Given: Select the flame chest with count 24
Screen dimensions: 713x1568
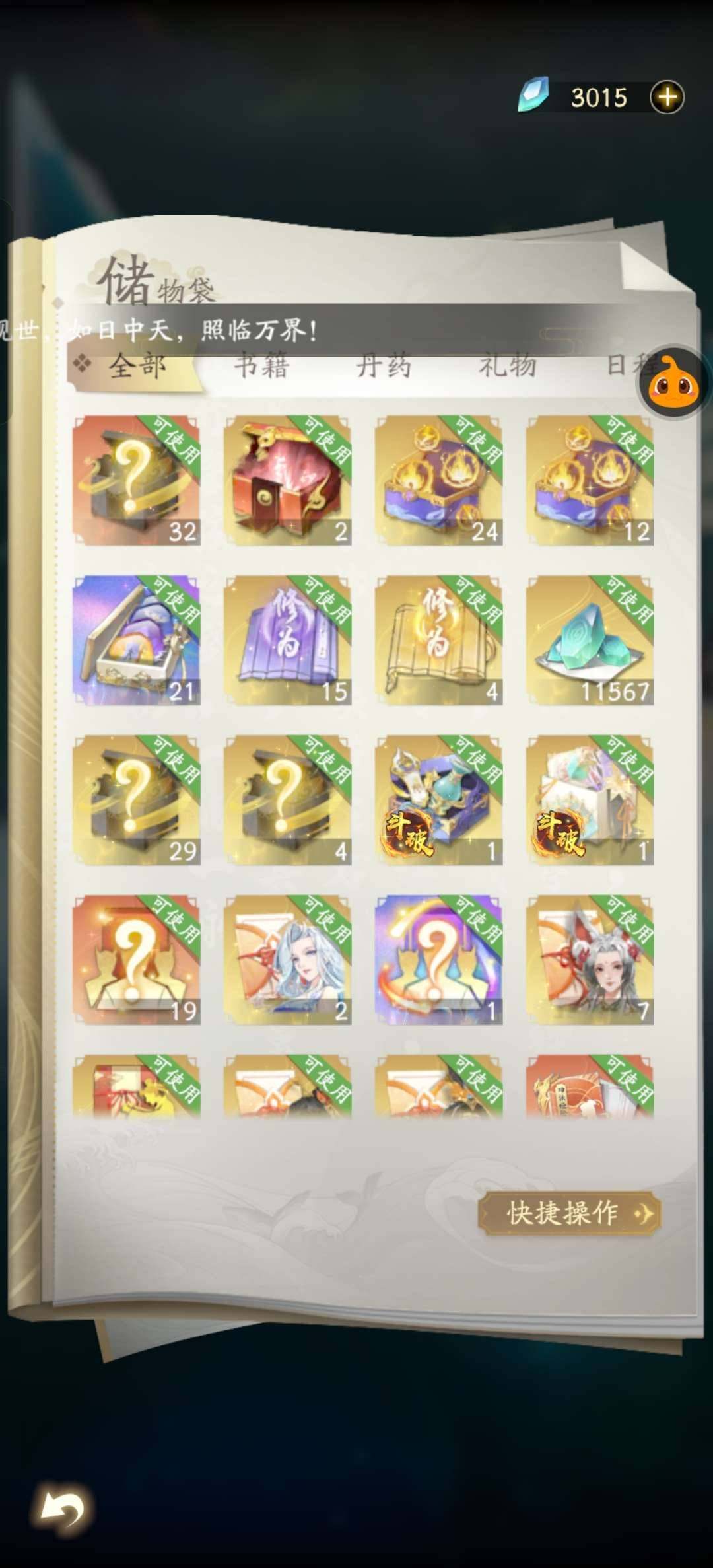Looking at the screenshot, I should tap(438, 480).
